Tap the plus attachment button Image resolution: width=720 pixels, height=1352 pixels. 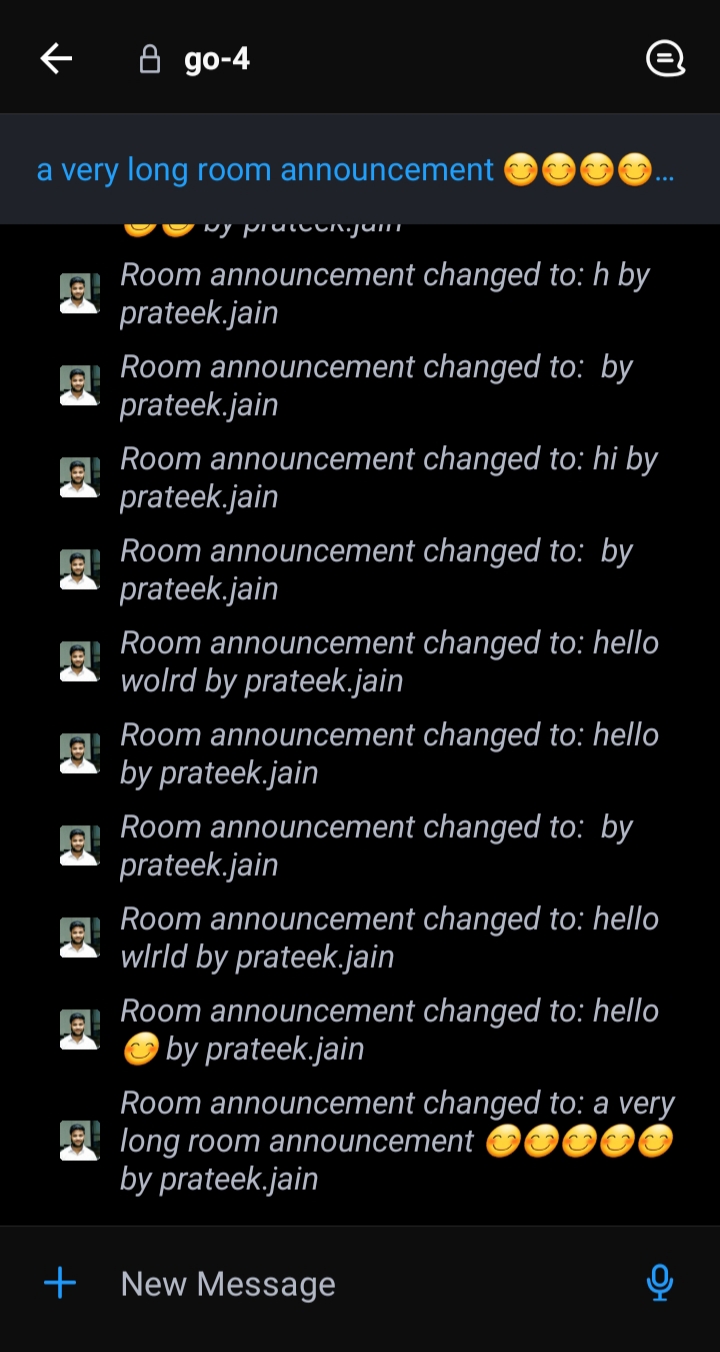tap(60, 1283)
